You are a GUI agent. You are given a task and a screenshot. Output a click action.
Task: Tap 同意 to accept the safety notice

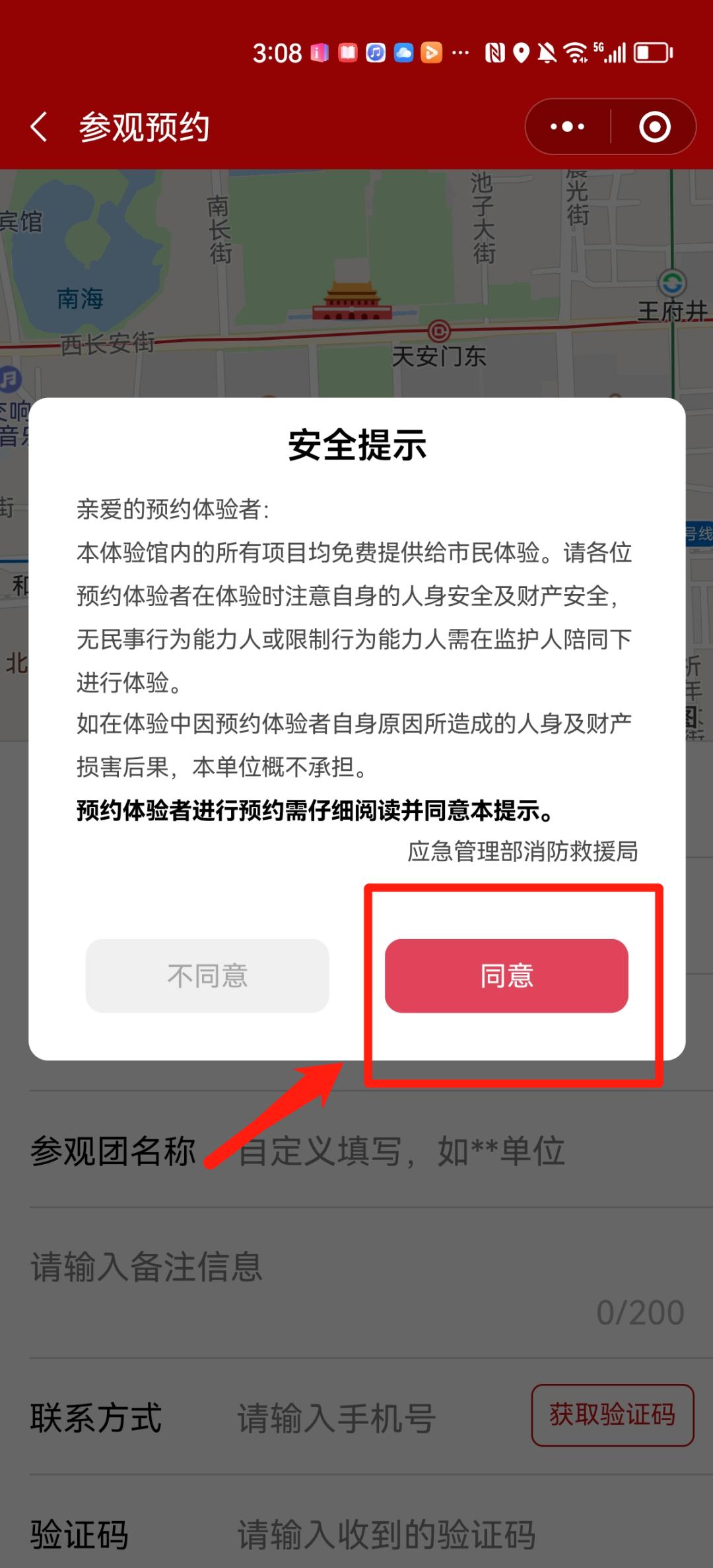(x=506, y=975)
